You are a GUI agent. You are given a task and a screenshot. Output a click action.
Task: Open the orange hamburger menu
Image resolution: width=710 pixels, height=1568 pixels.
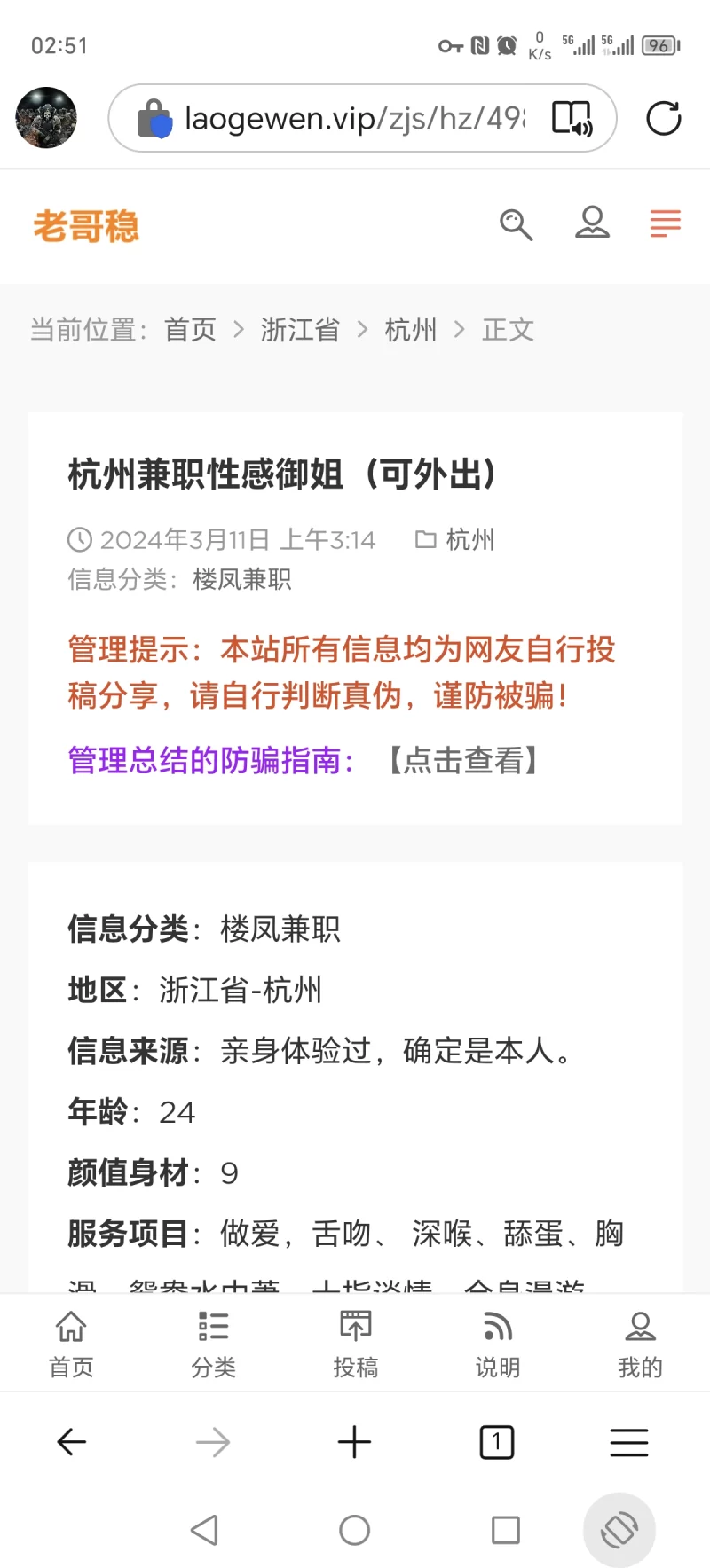[x=665, y=223]
